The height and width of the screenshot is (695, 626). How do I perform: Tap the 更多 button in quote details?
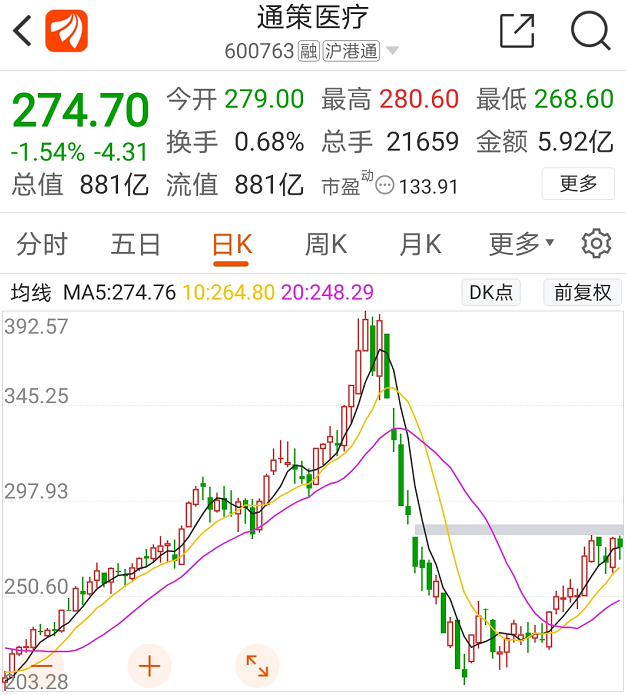click(578, 183)
